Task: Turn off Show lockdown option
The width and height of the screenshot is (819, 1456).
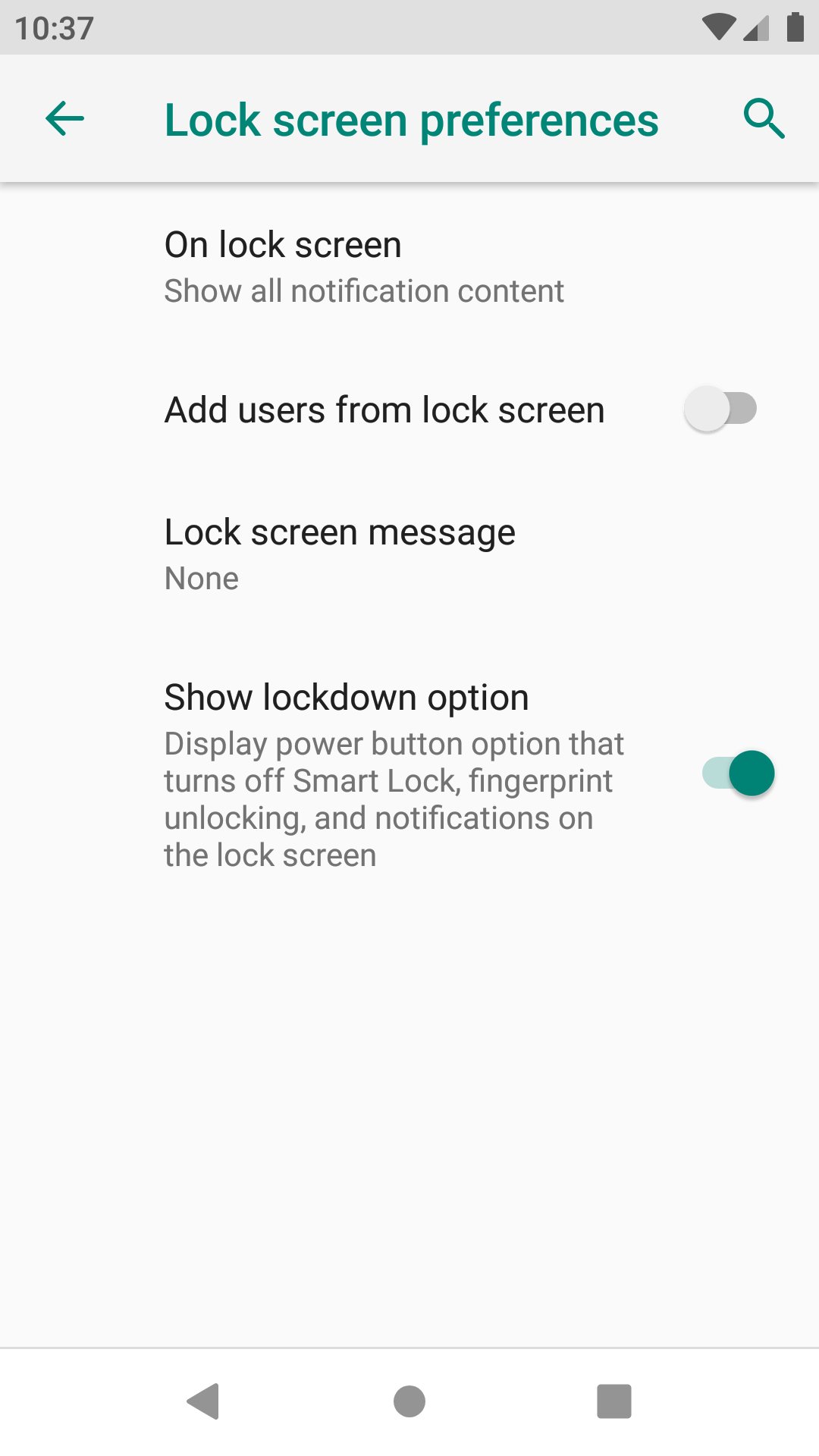Action: (x=738, y=773)
